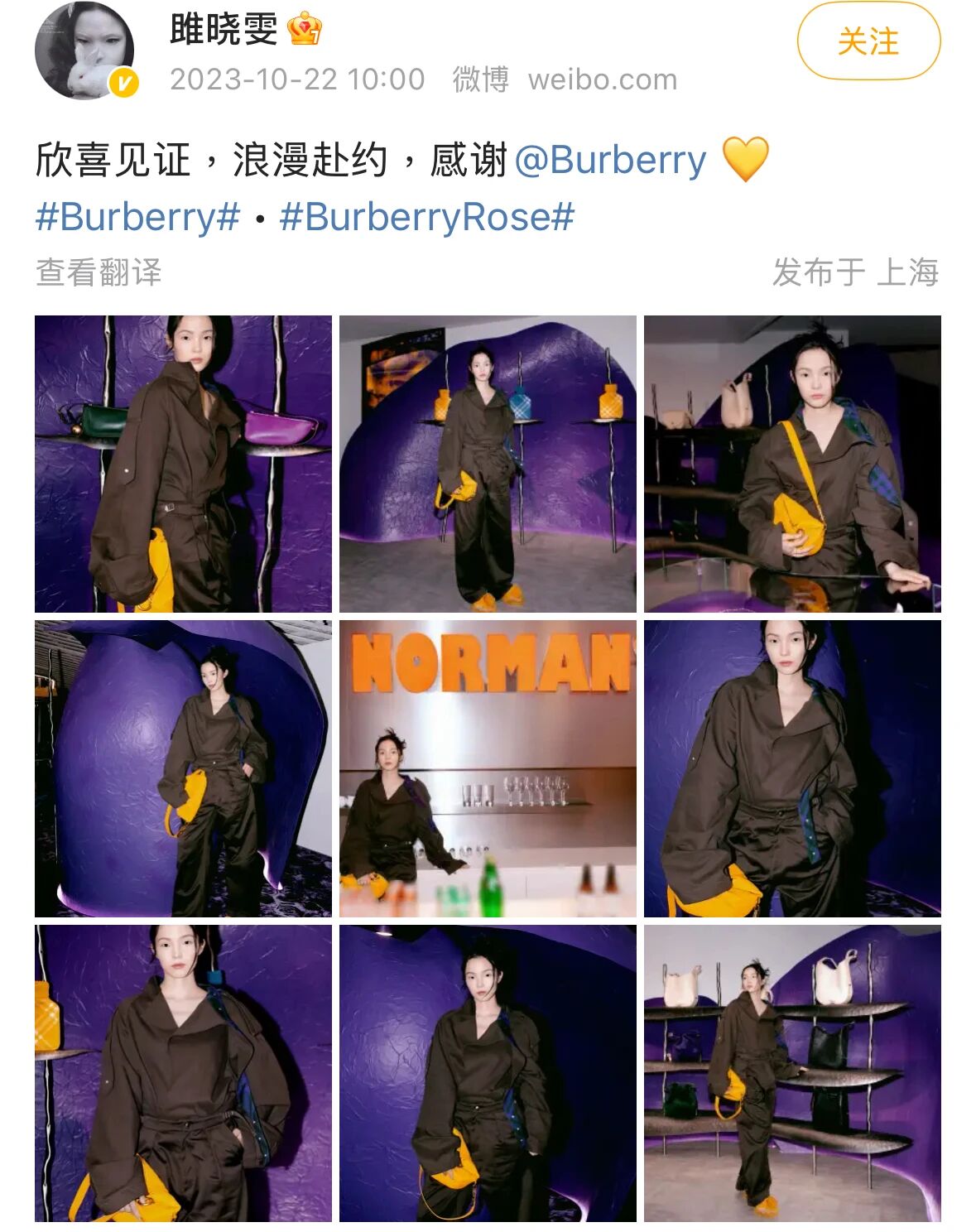Open full-body photo with three checkered bottles
This screenshot has height=1232, width=976.
click(488, 464)
